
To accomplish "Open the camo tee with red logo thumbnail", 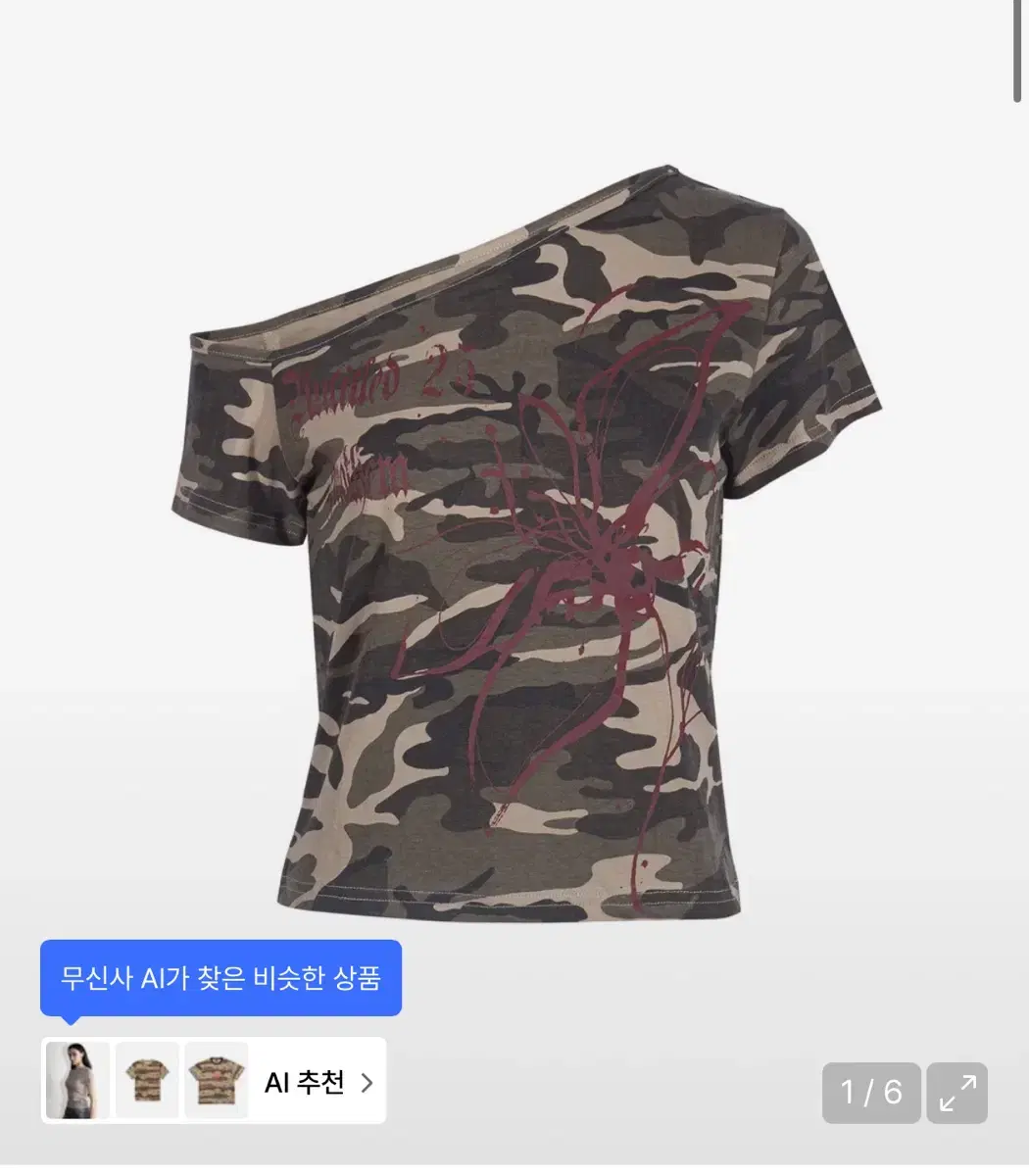I will tap(215, 1081).
